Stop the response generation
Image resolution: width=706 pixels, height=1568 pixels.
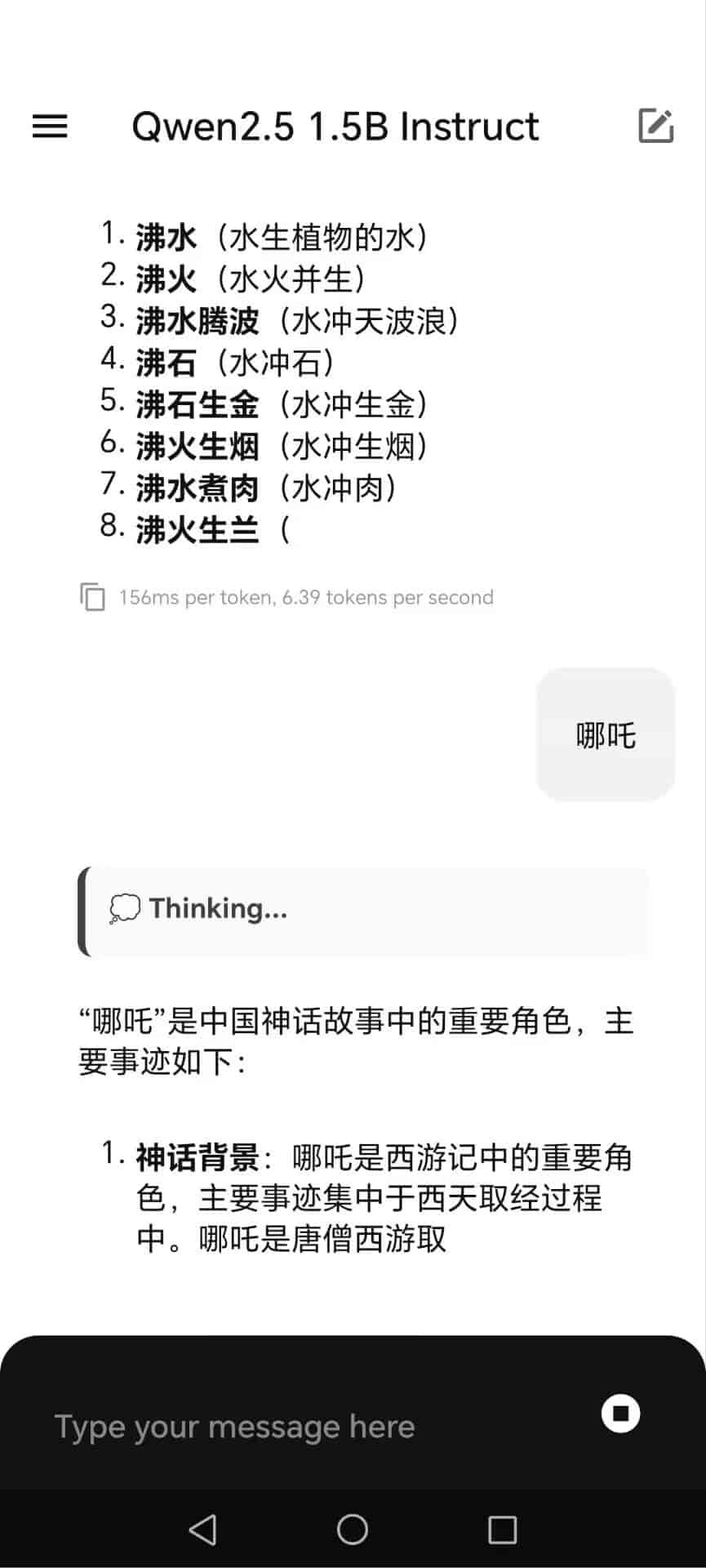[620, 1413]
